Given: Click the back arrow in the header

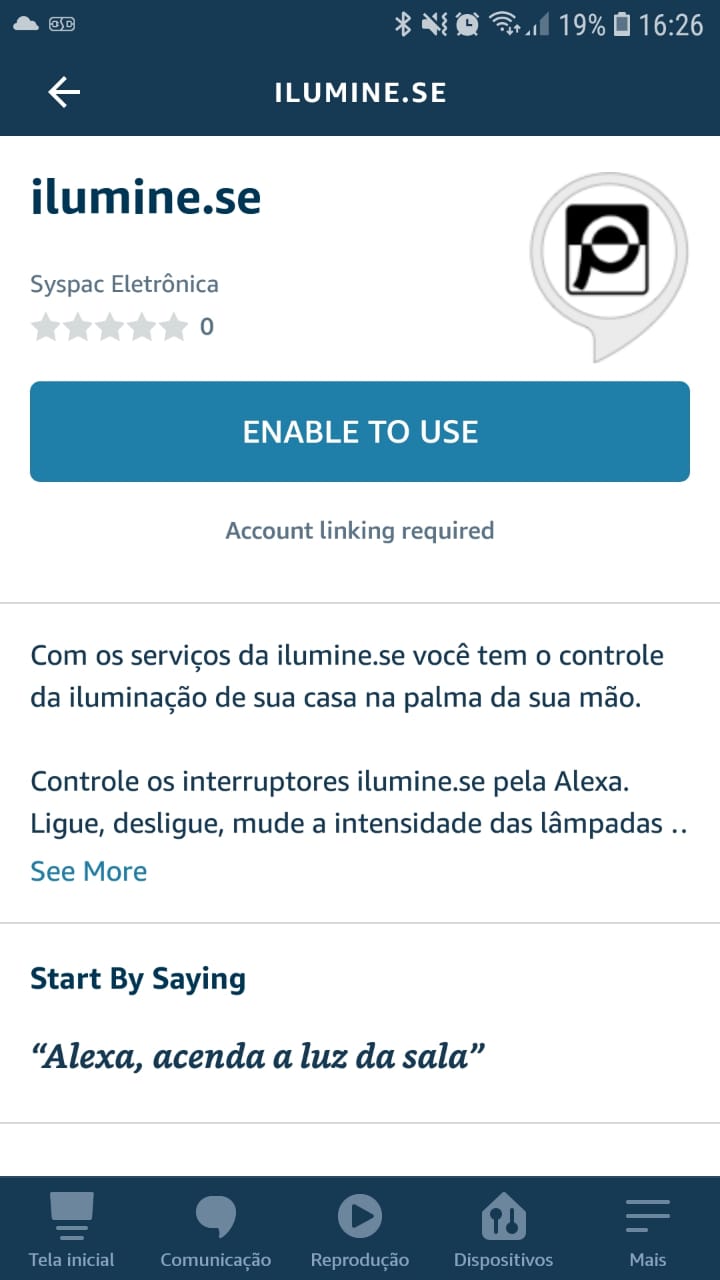Looking at the screenshot, I should click(64, 91).
